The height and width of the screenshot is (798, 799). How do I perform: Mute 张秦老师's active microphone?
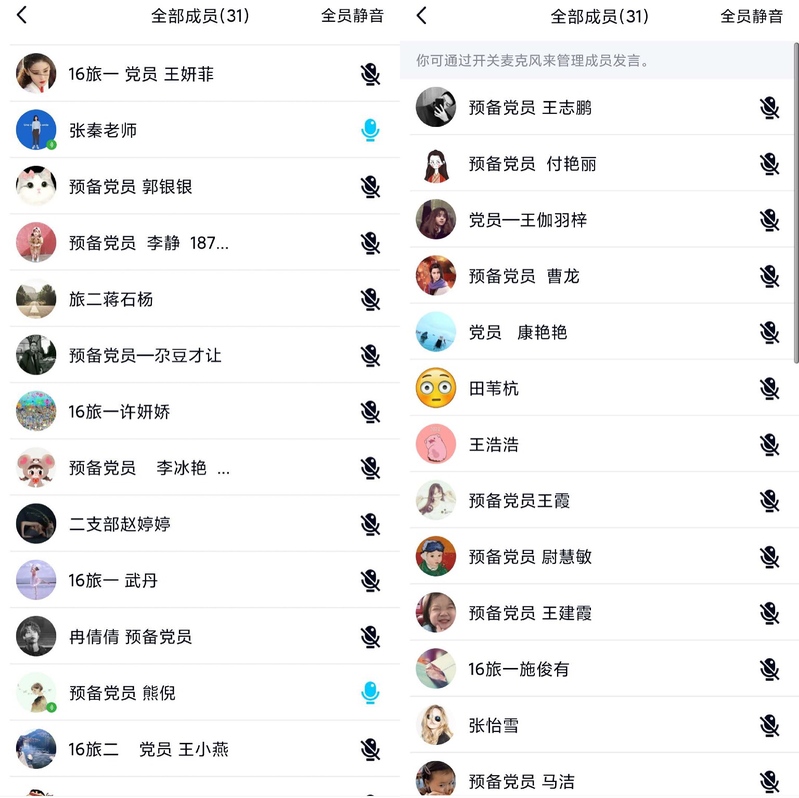coord(371,130)
